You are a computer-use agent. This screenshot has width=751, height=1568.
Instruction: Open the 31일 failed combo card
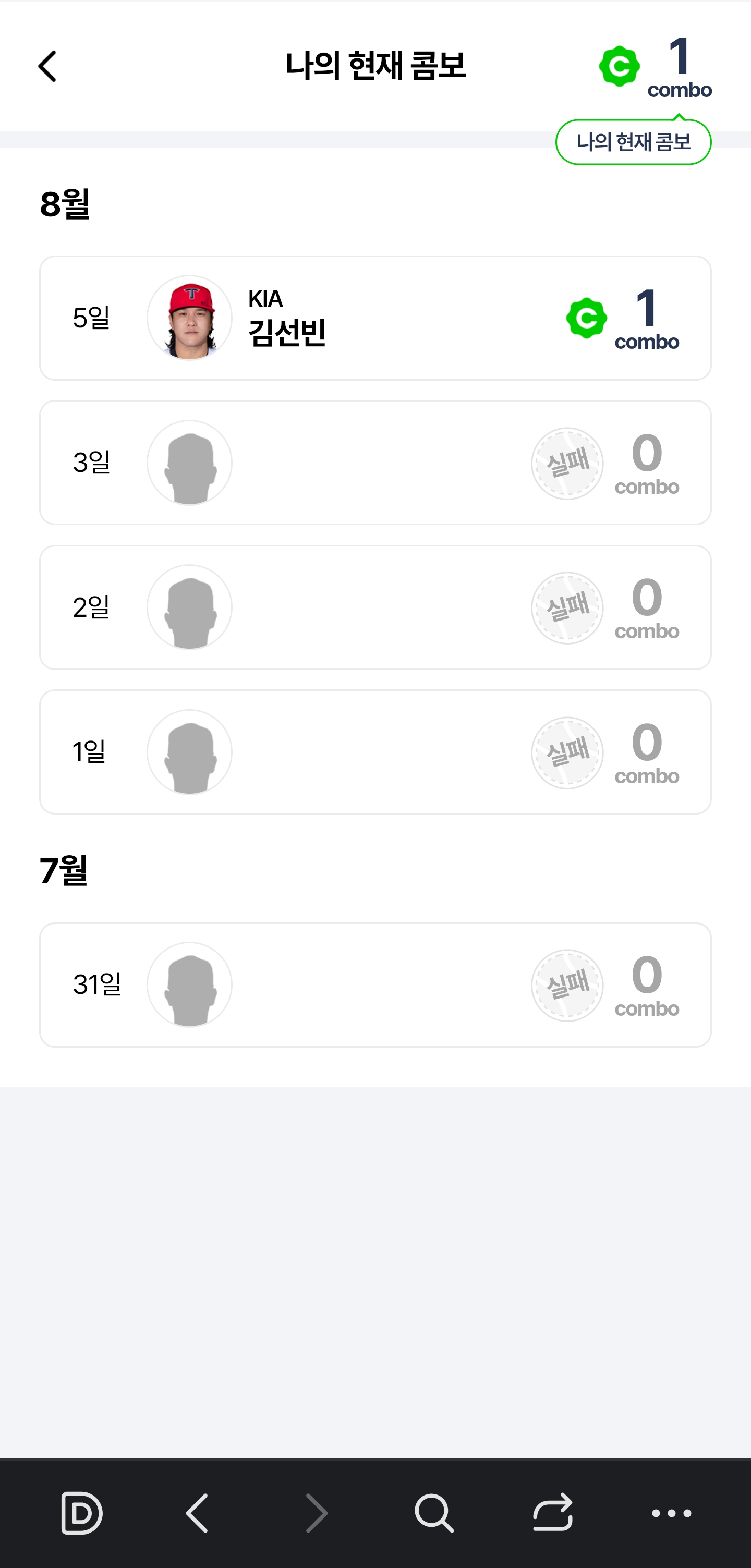tap(375, 985)
